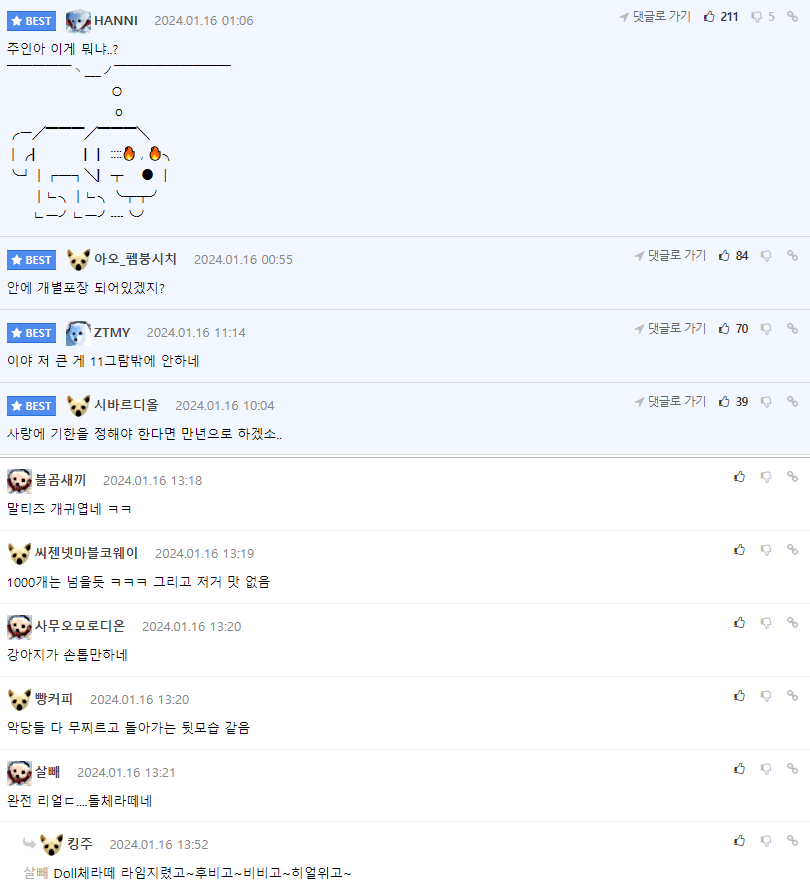Jump to 아오_펨붕시치's comment via 댓글로 가기
The width and height of the screenshot is (810, 891).
point(670,256)
